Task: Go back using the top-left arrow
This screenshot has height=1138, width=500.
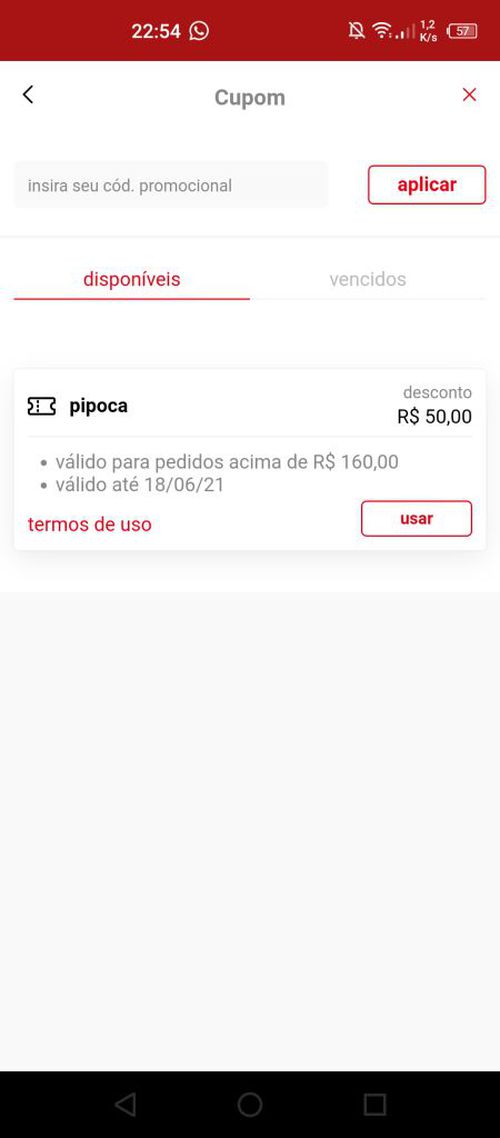Action: 28,94
